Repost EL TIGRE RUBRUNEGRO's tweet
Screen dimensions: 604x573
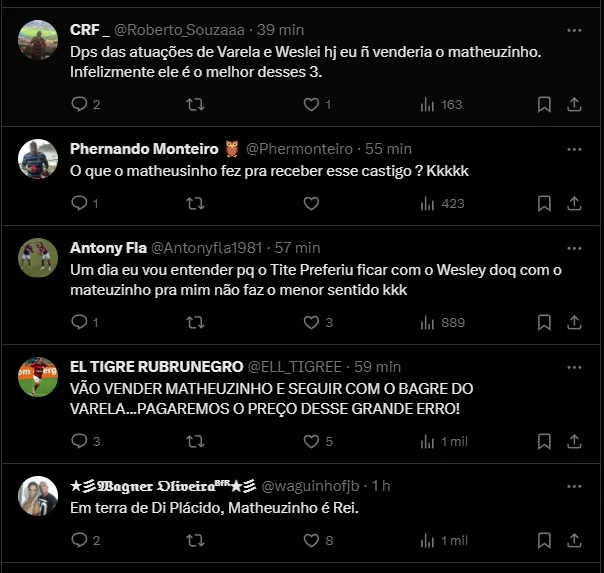pos(196,441)
